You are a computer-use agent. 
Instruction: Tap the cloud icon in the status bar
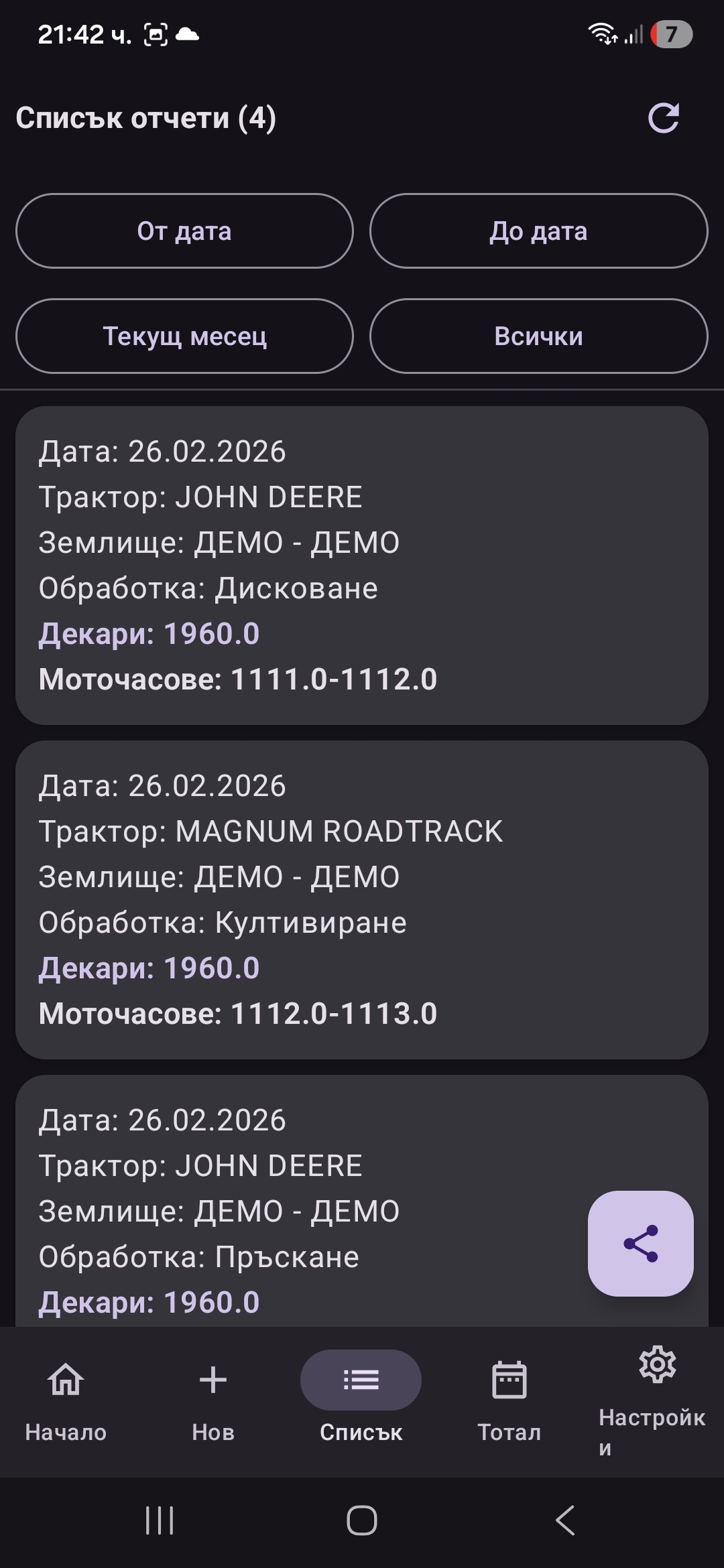[188, 35]
